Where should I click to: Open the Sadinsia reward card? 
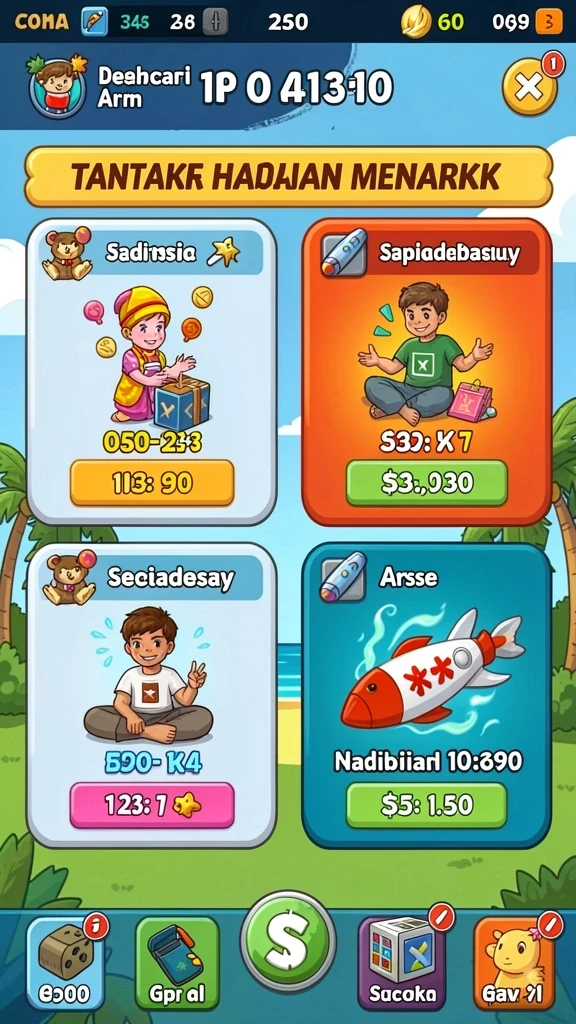click(x=151, y=372)
